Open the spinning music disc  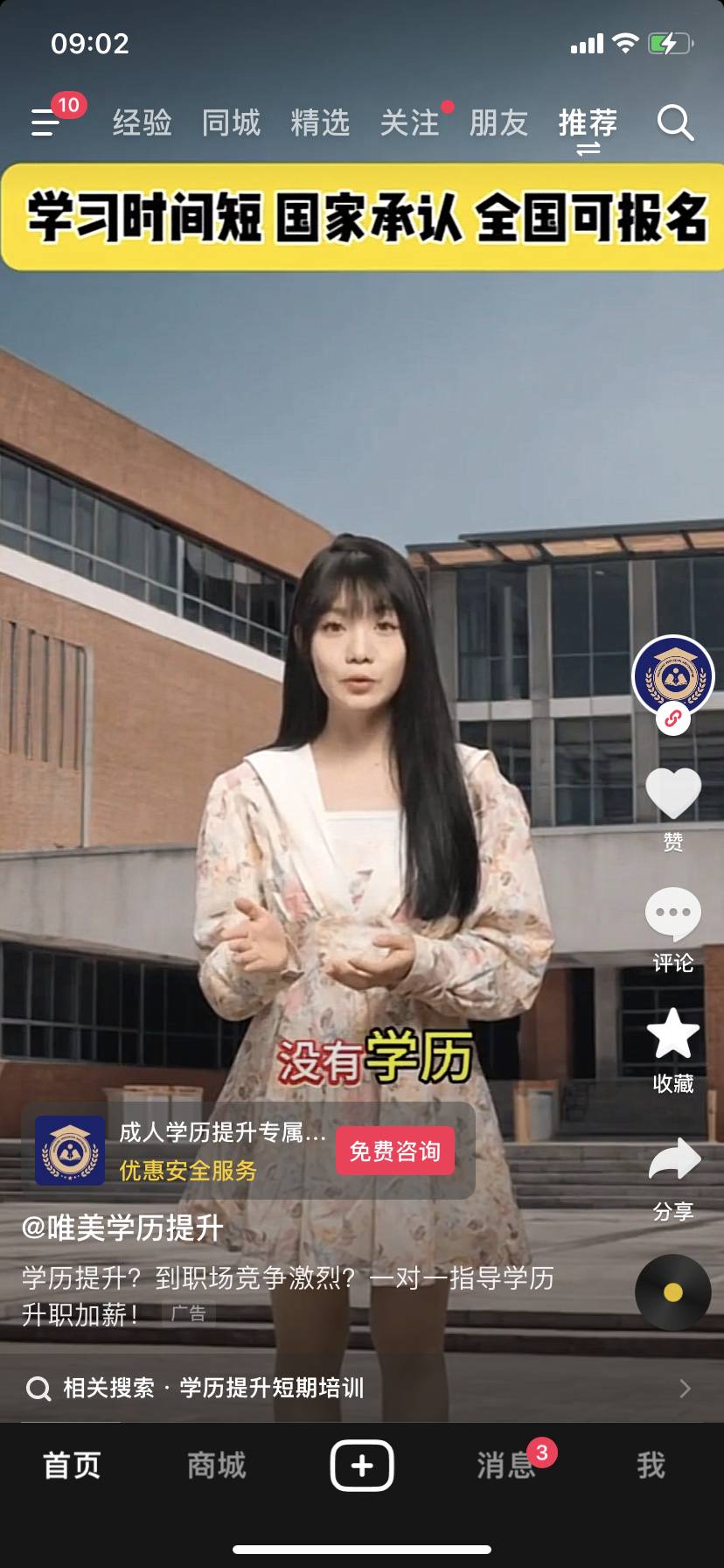tap(673, 1292)
